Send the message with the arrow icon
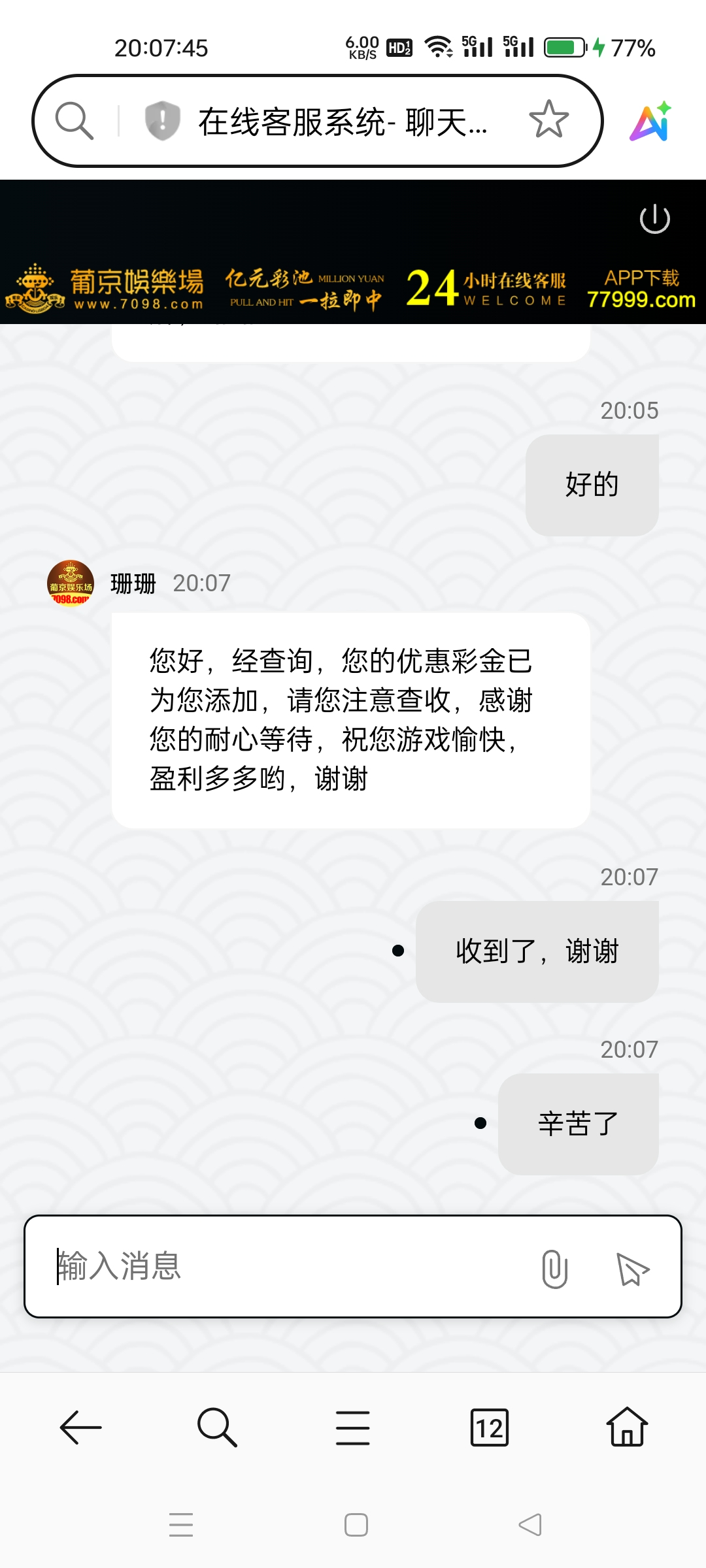Image resolution: width=706 pixels, height=1568 pixels. [632, 1269]
